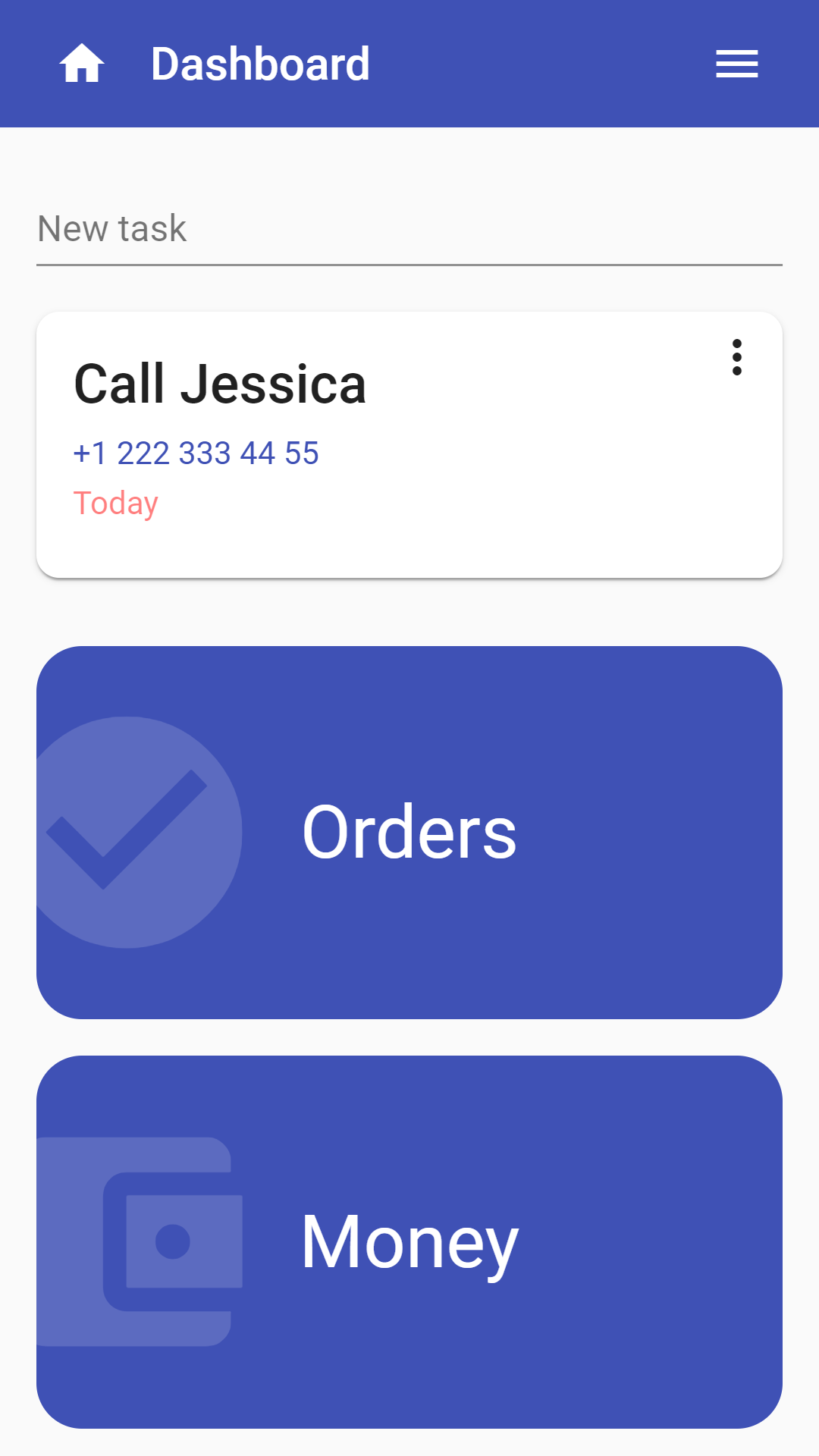Open the hamburger drawer menu
The width and height of the screenshot is (819, 1456).
tap(736, 64)
